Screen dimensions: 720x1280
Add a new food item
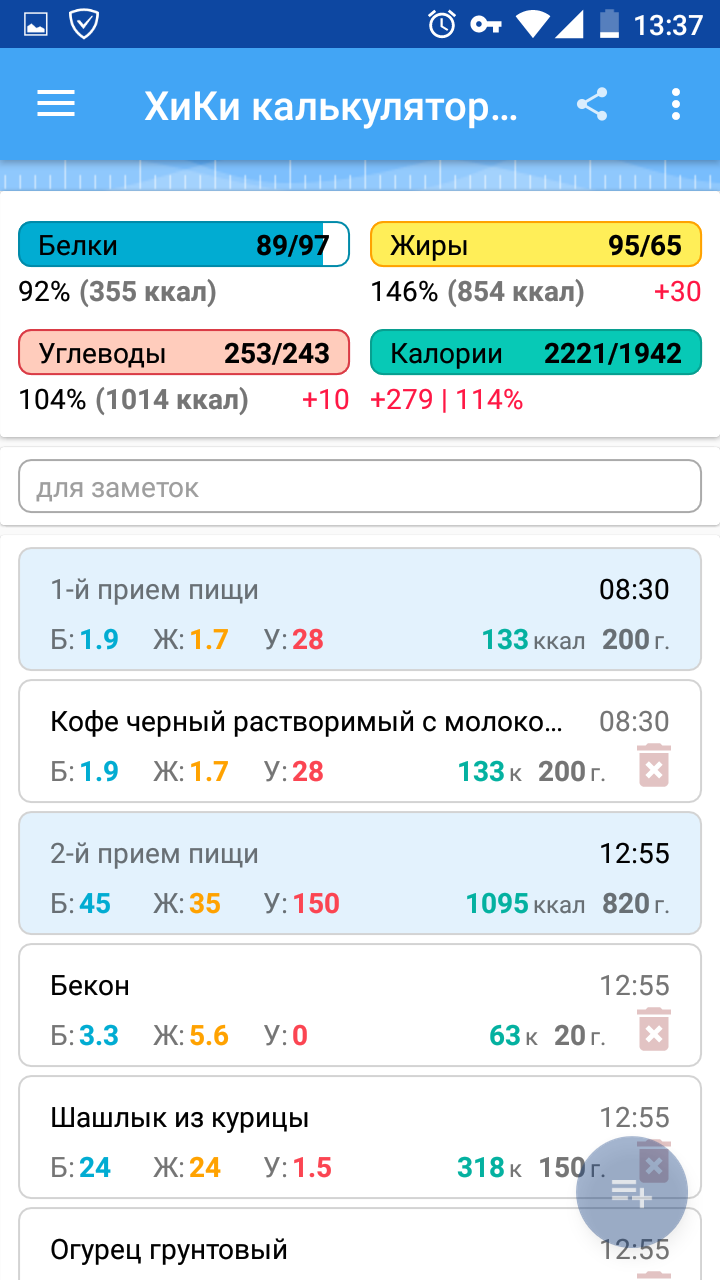(x=632, y=1192)
